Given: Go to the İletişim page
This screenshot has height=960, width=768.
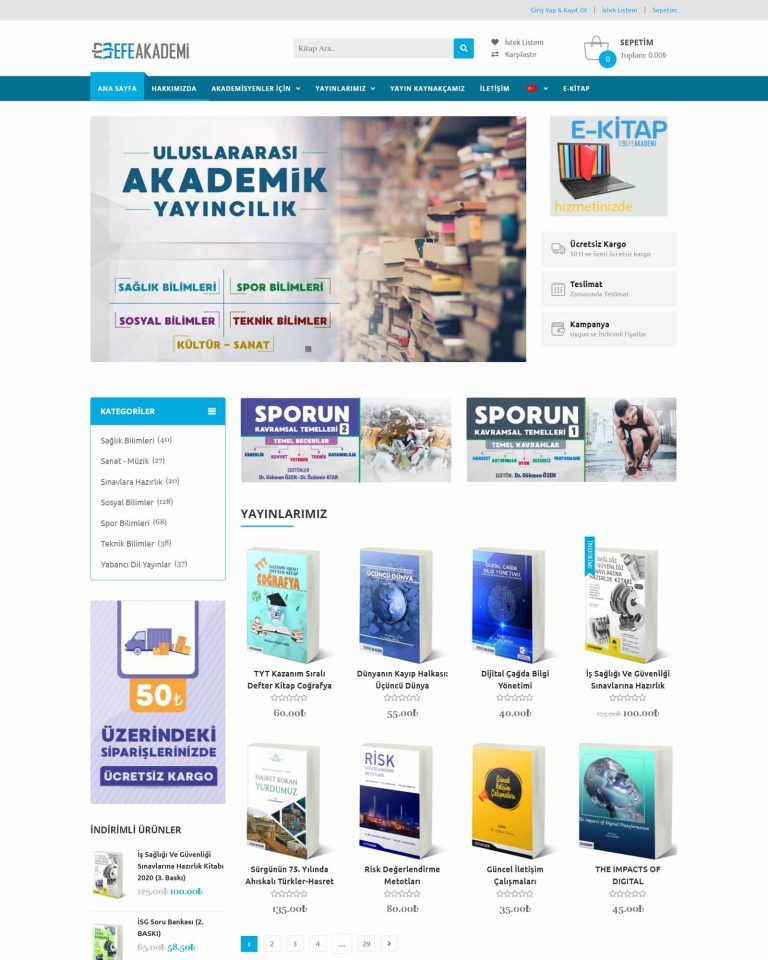Looking at the screenshot, I should [x=494, y=88].
